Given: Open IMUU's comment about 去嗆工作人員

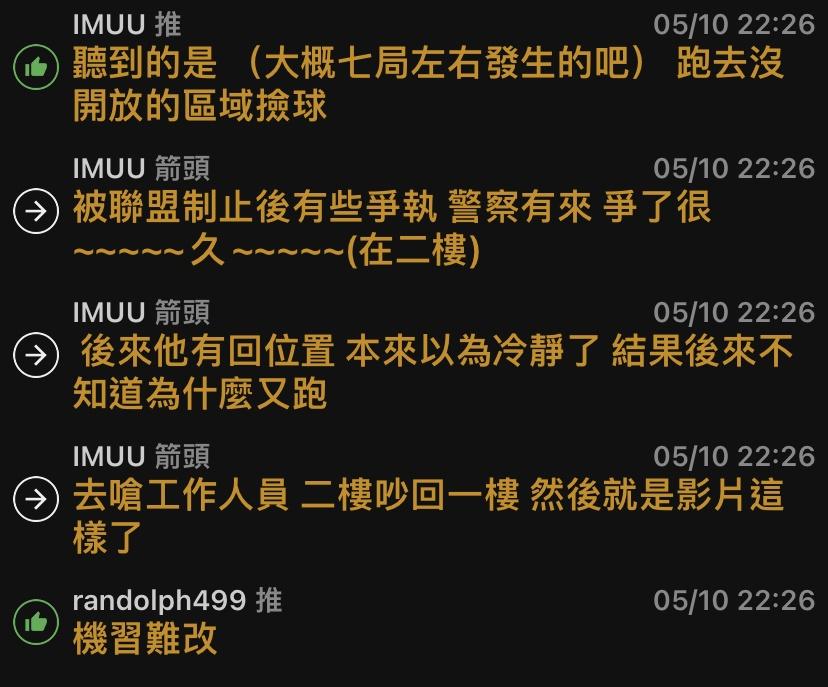Looking at the screenshot, I should tap(428, 516).
